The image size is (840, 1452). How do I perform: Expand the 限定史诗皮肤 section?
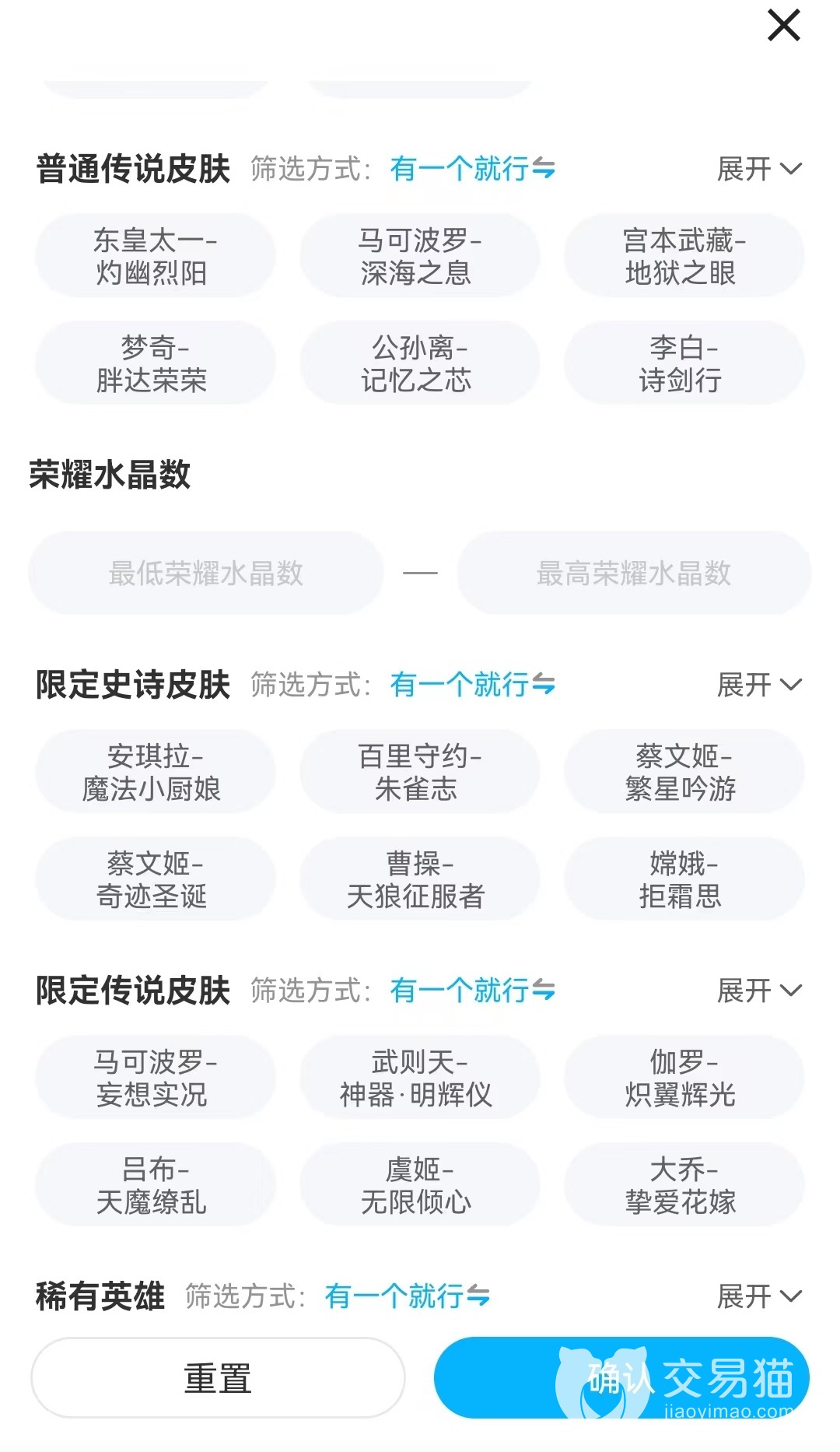758,685
